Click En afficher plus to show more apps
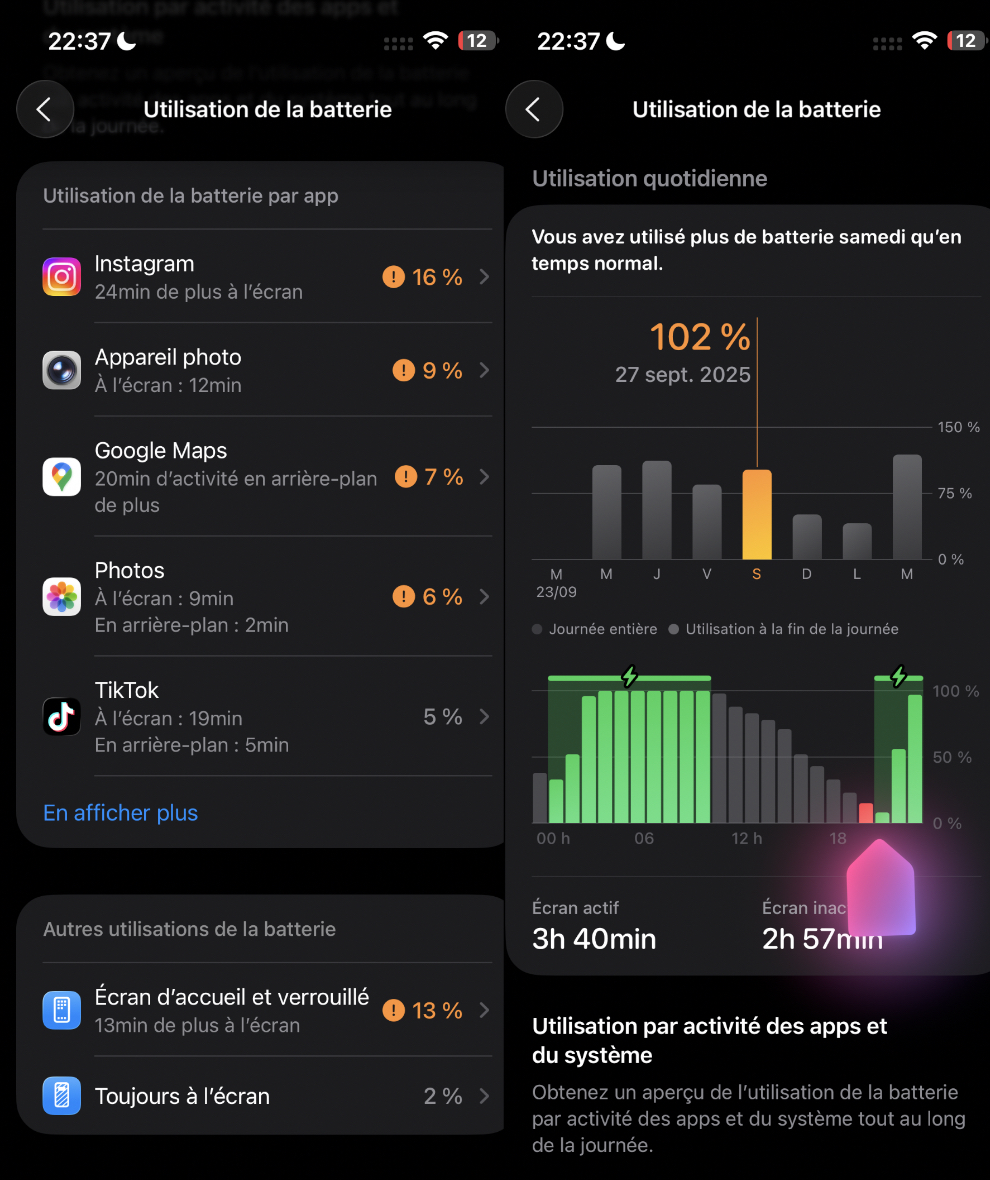This screenshot has height=1180, width=990. click(120, 813)
